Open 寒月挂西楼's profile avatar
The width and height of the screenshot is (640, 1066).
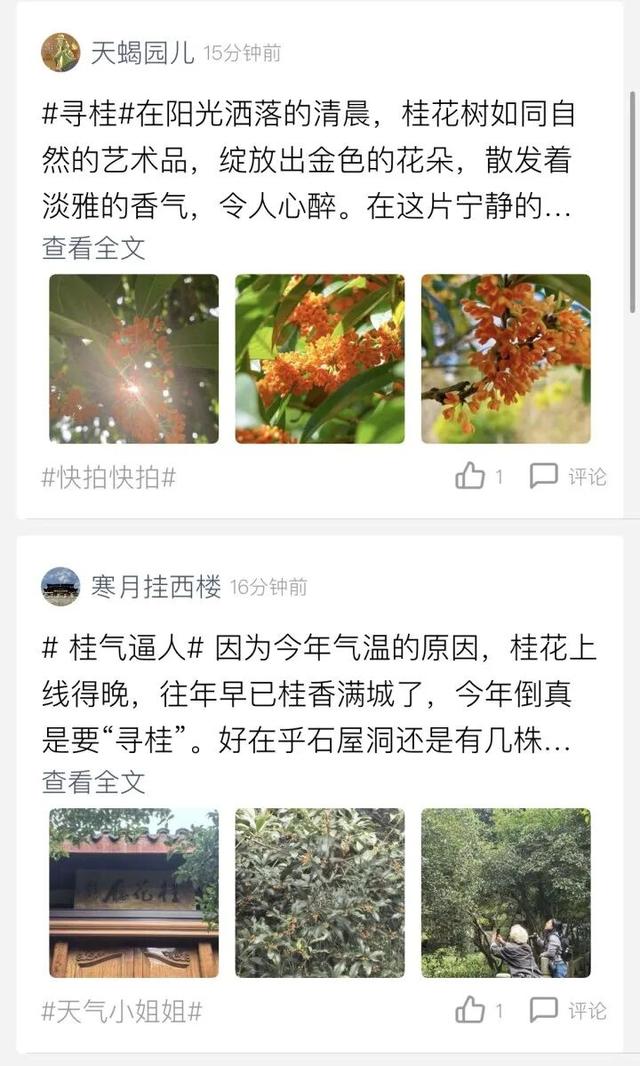click(x=60, y=586)
